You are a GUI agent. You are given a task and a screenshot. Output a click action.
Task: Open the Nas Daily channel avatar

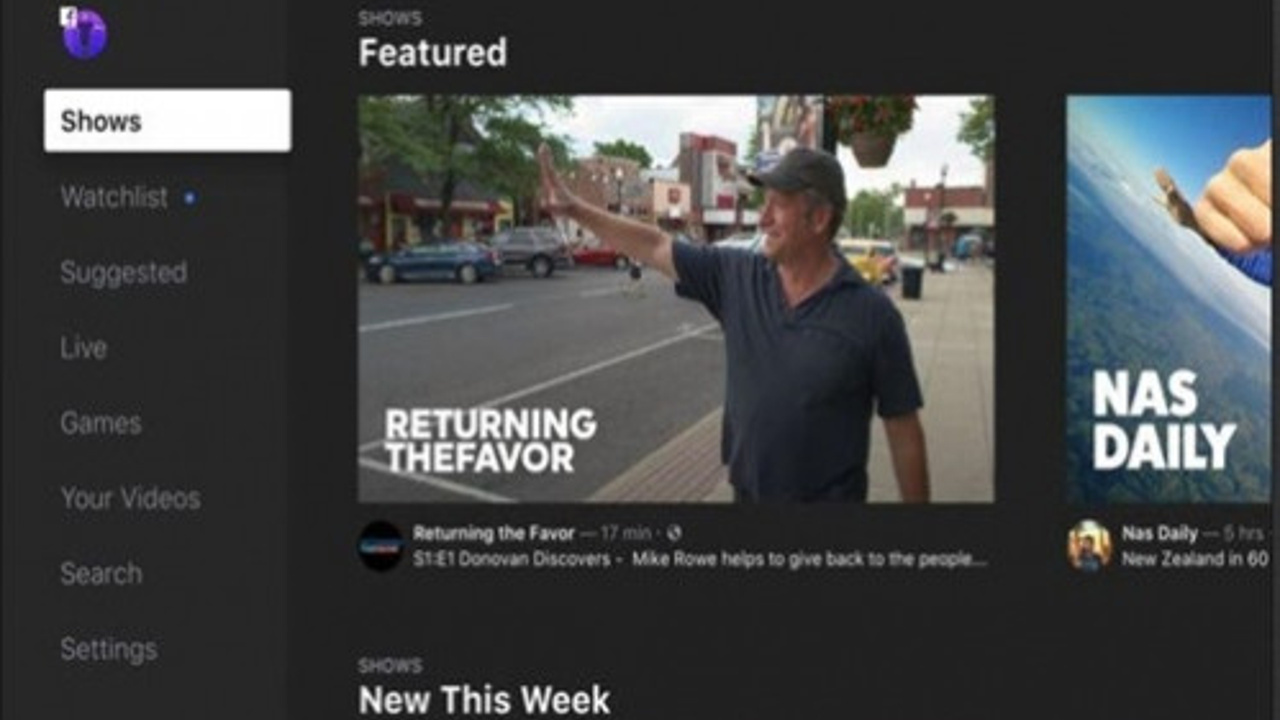coord(1089,546)
